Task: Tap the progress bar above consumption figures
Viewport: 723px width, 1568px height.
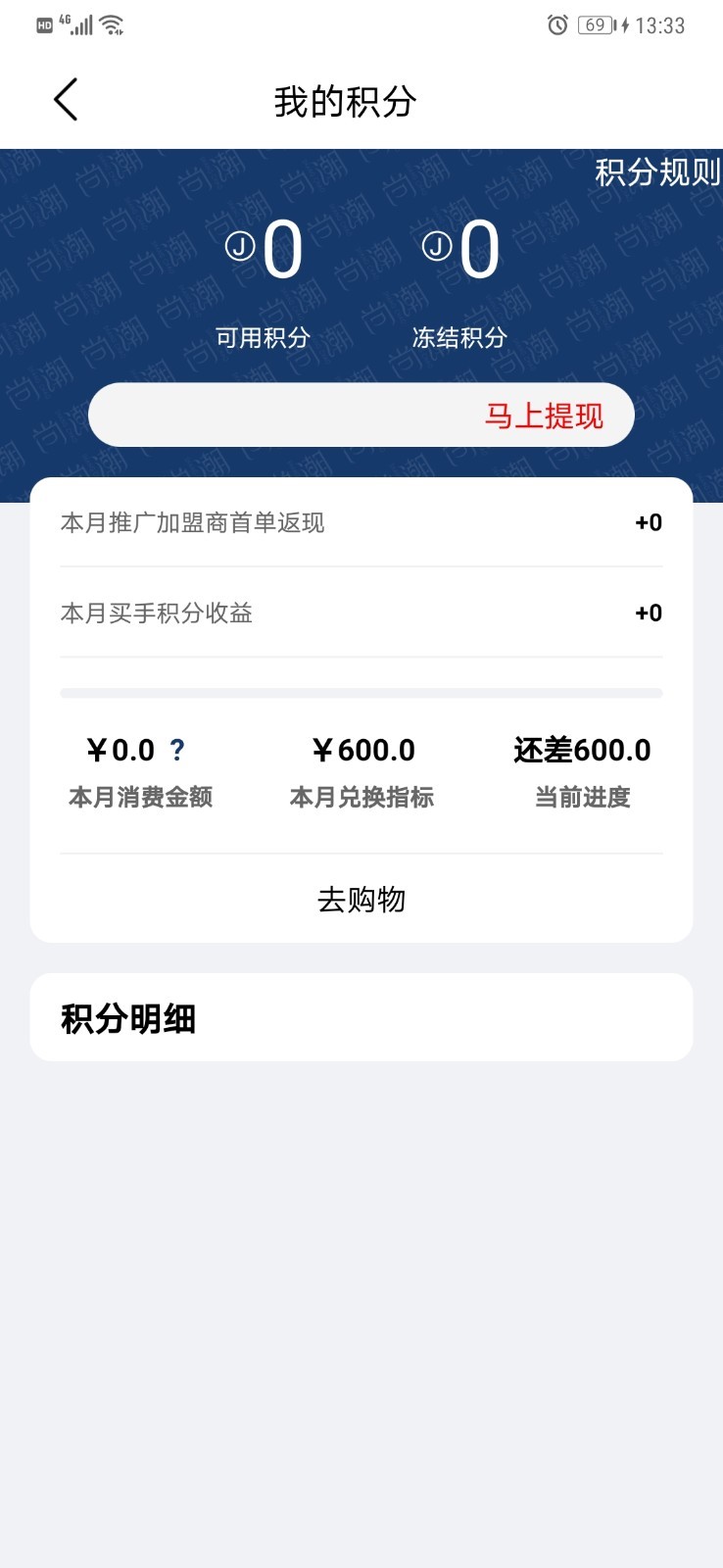Action: point(361,692)
